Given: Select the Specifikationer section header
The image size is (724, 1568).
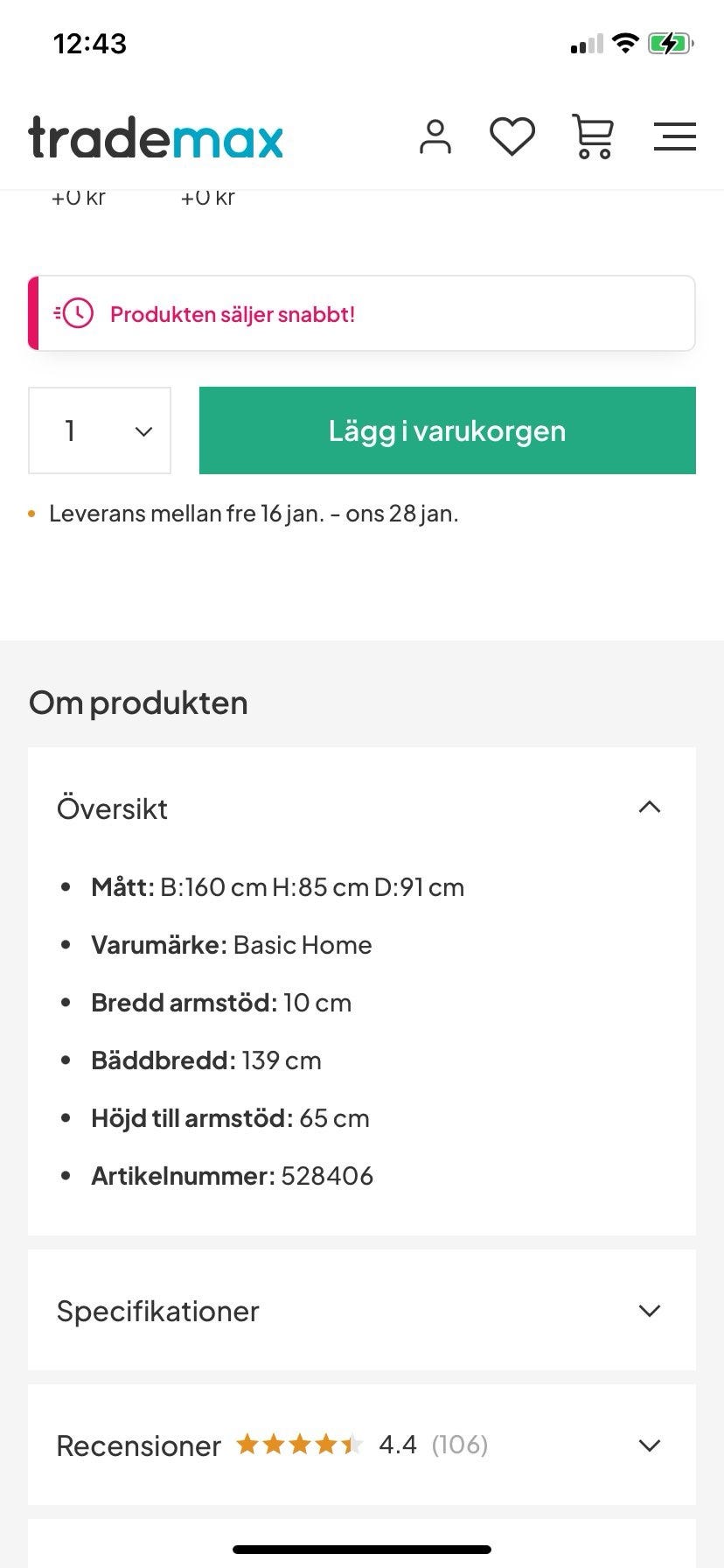Looking at the screenshot, I should point(157,1311).
